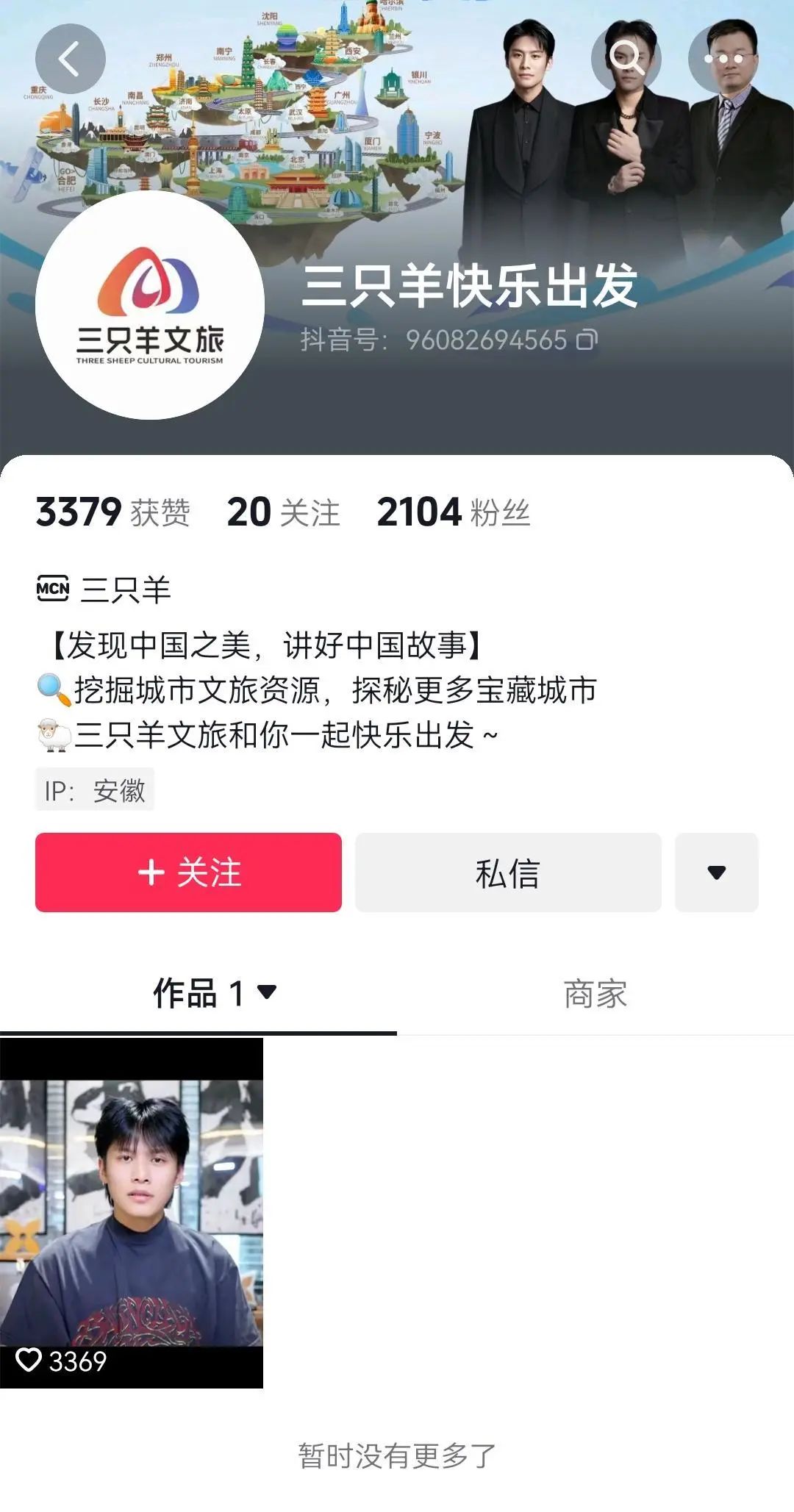Play the video with 3369 likes
The height and width of the screenshot is (1512, 794).
132,1213
